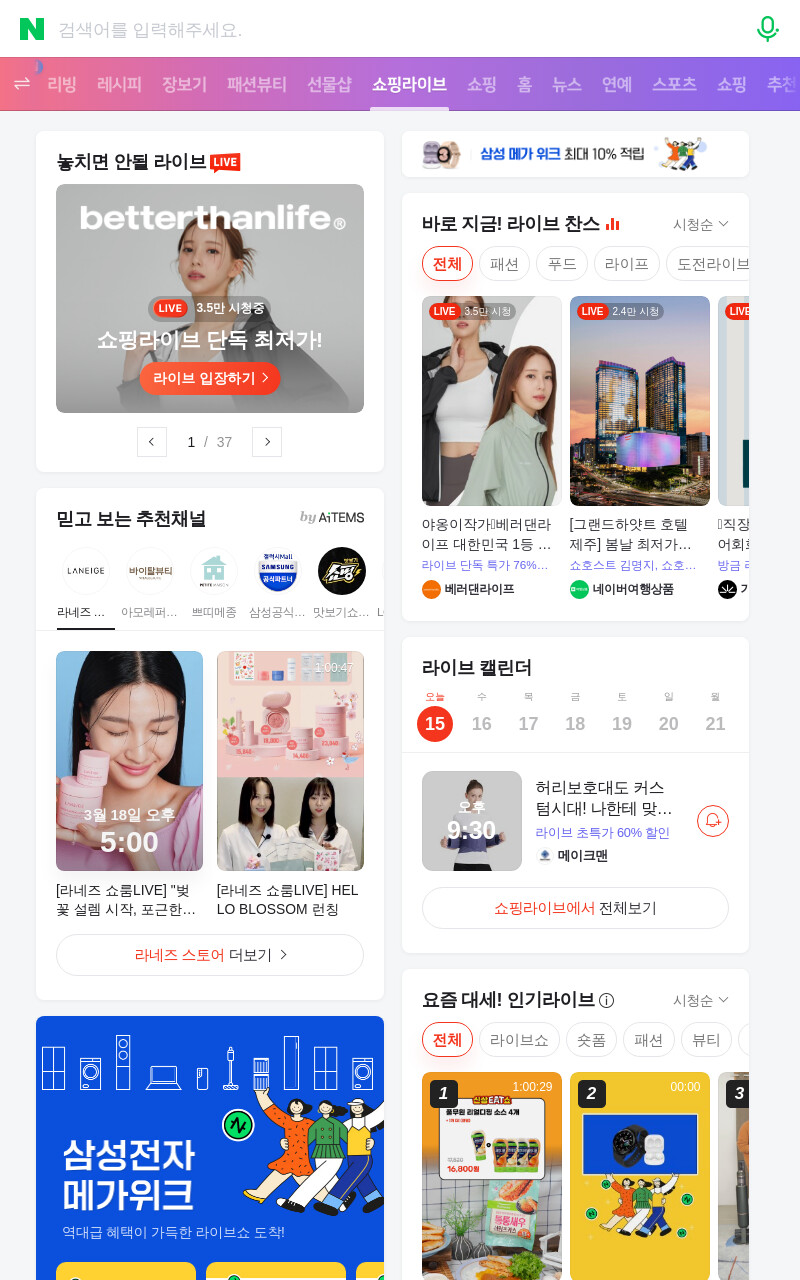Viewport: 800px width, 1280px height.
Task: Set alert for 메이크맨 9:30 live
Action: point(713,821)
